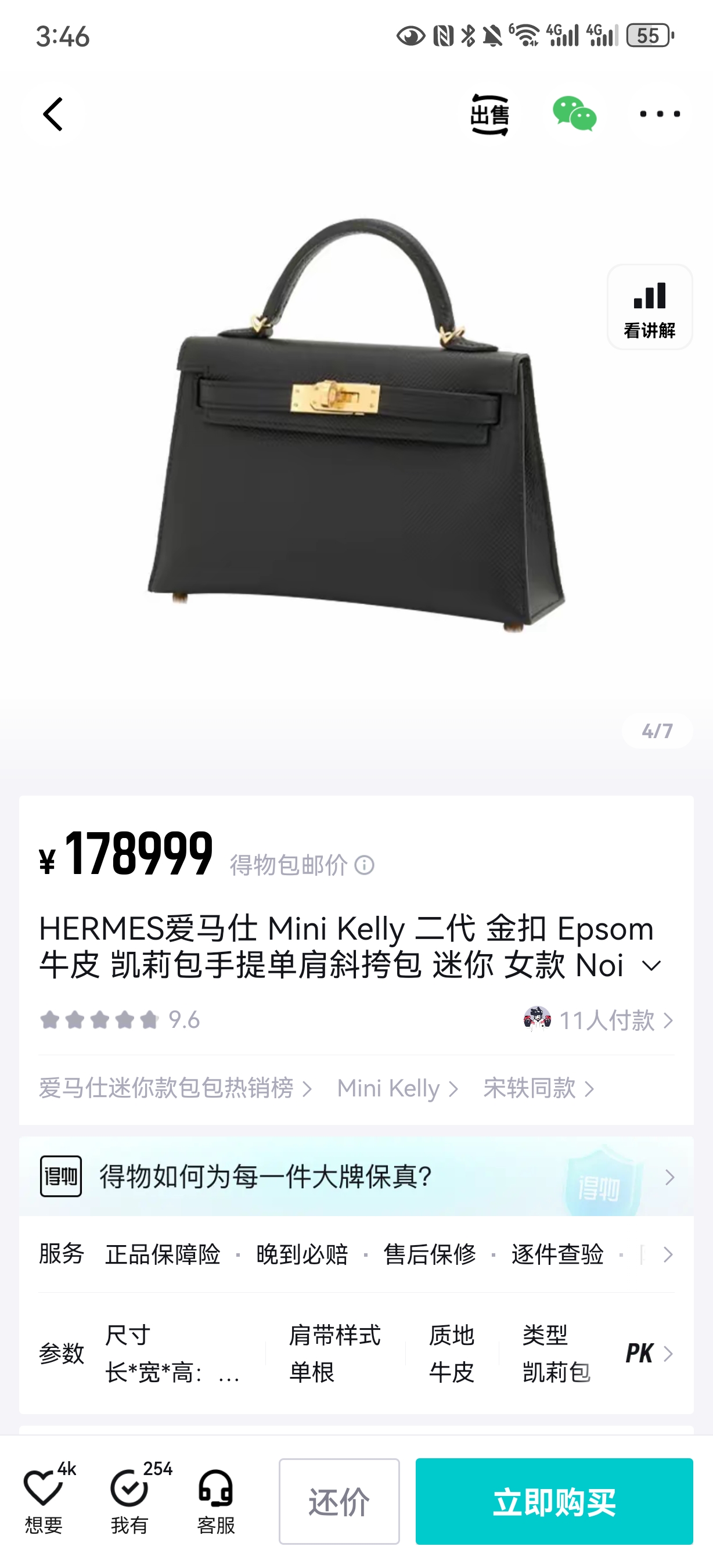Screen dimensions: 713x1568
Task: Open the 参数 specifications row
Action: [356, 1354]
